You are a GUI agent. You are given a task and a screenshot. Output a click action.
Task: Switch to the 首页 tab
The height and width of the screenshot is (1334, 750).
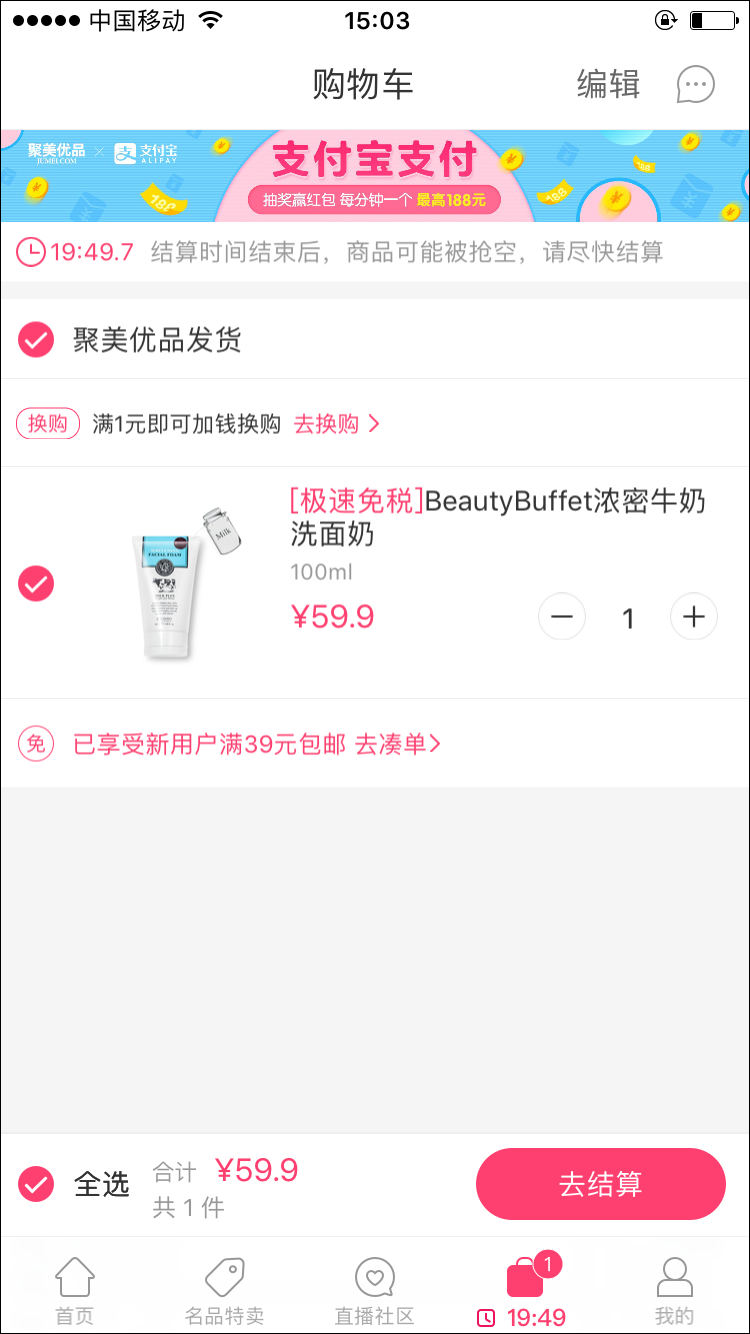[75, 1290]
